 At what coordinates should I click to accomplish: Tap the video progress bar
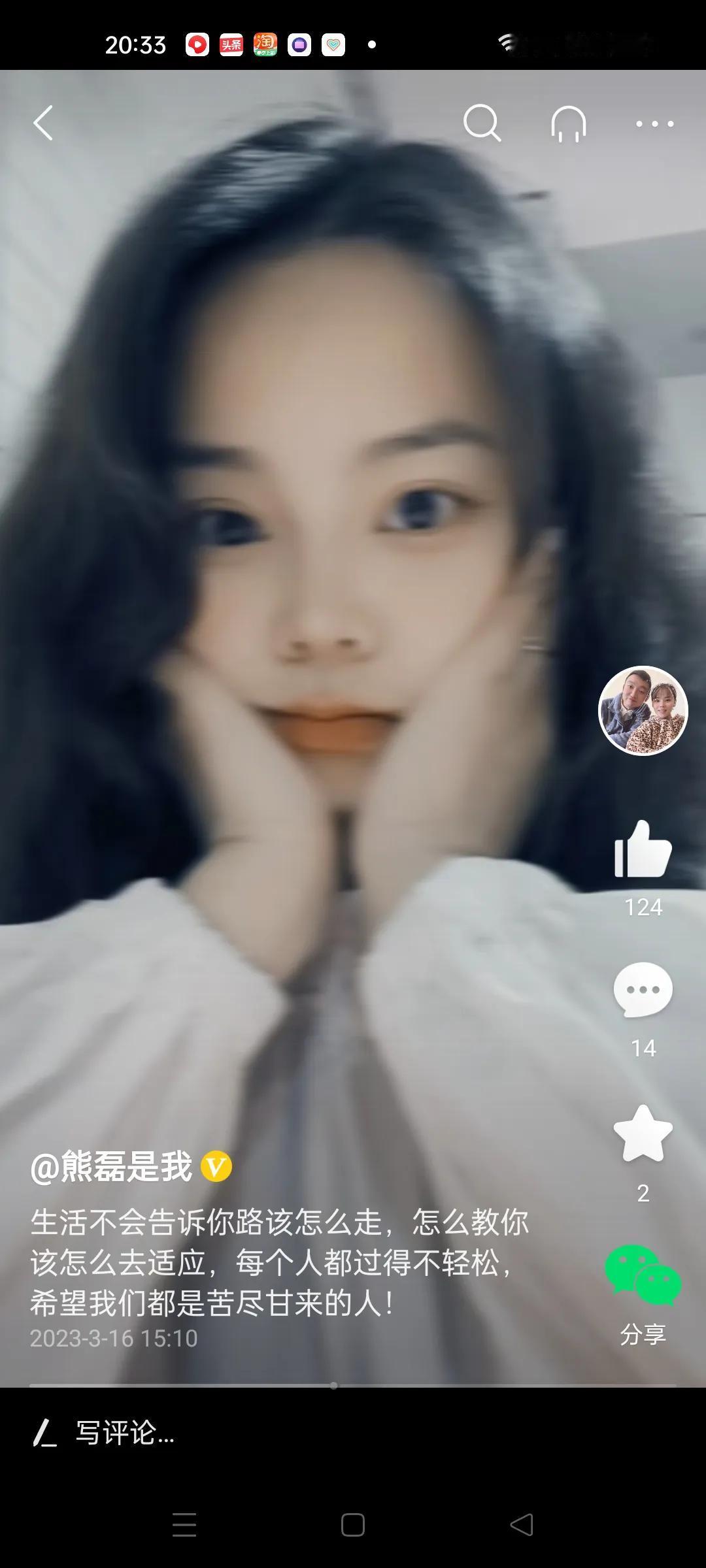[353, 1385]
